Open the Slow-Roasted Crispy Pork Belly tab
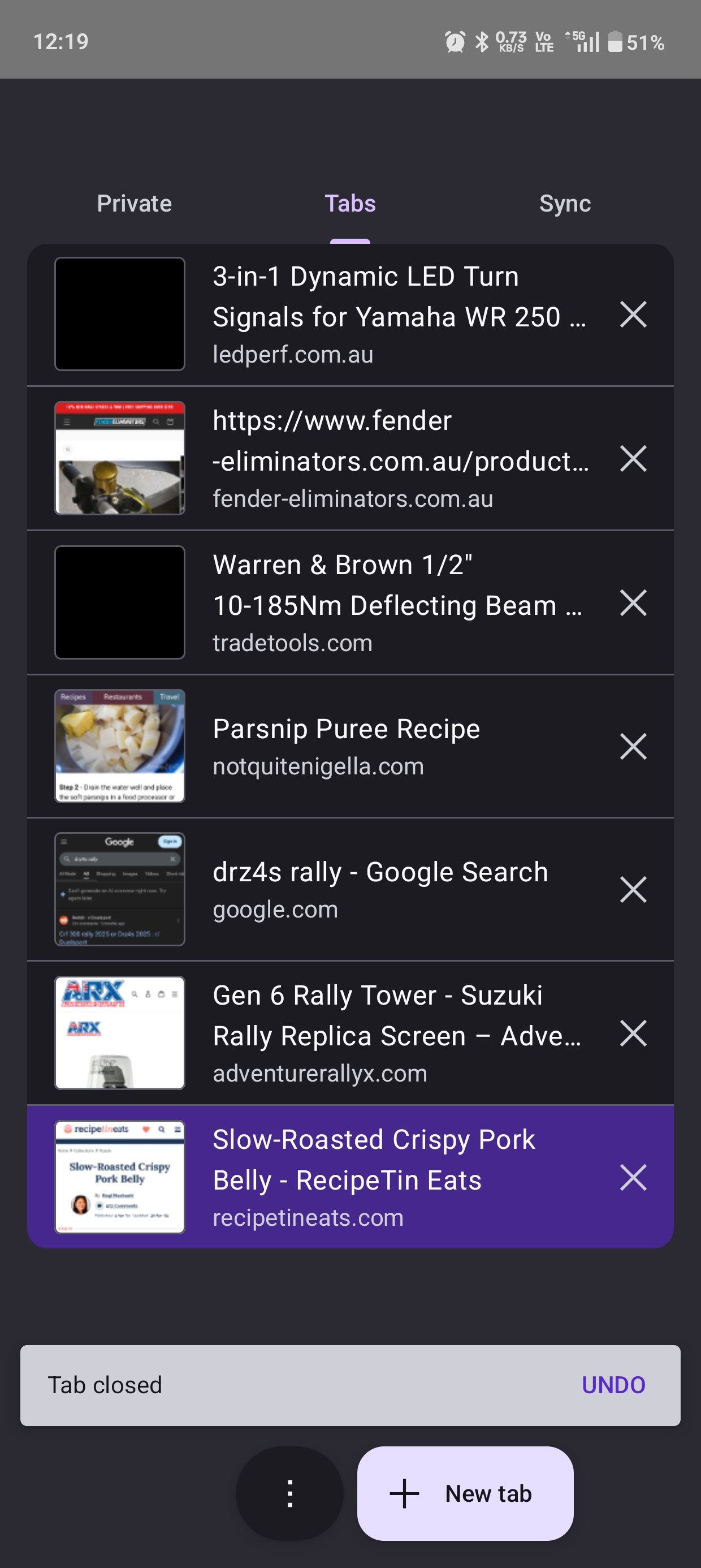 (365, 1177)
